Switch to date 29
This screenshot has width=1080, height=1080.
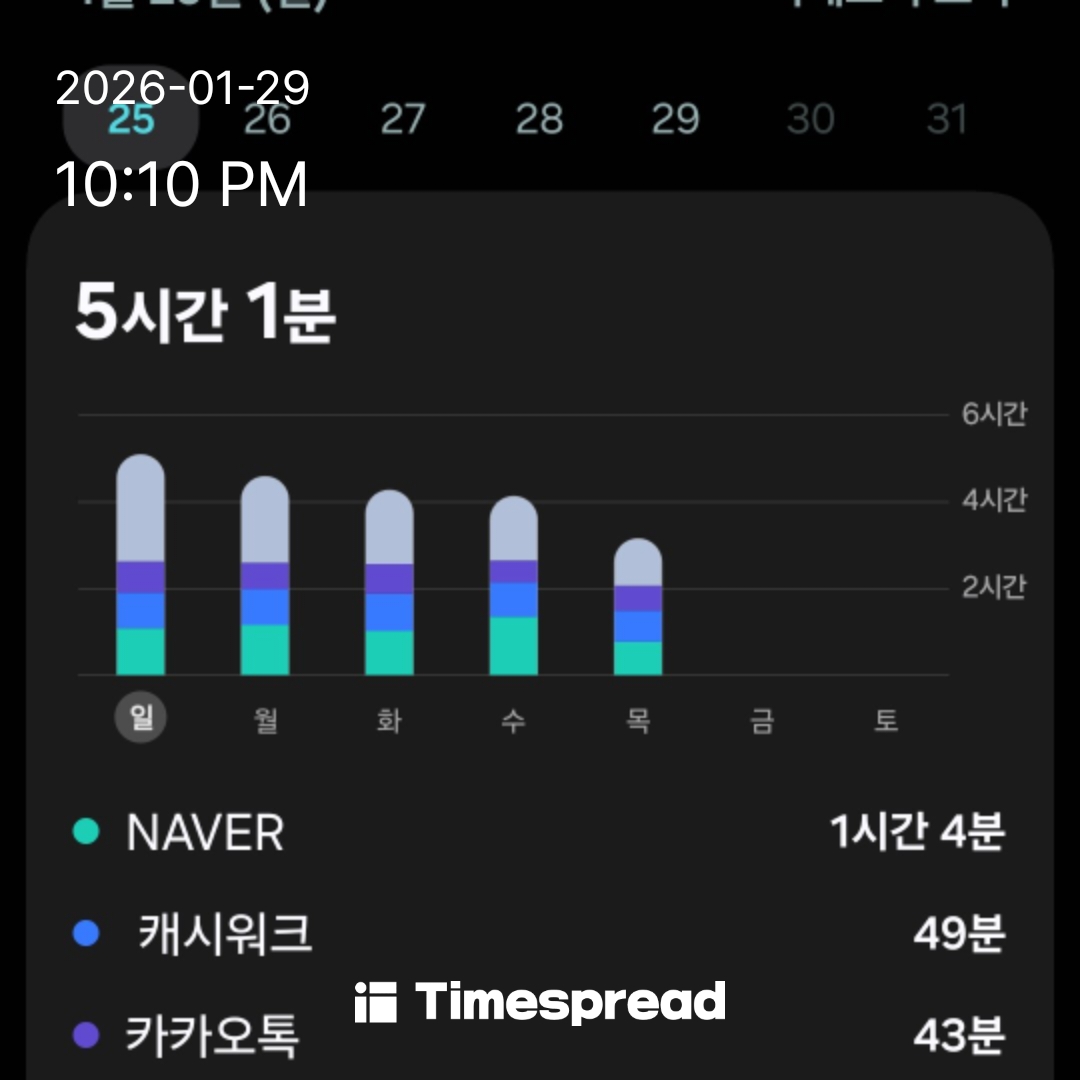click(x=675, y=120)
